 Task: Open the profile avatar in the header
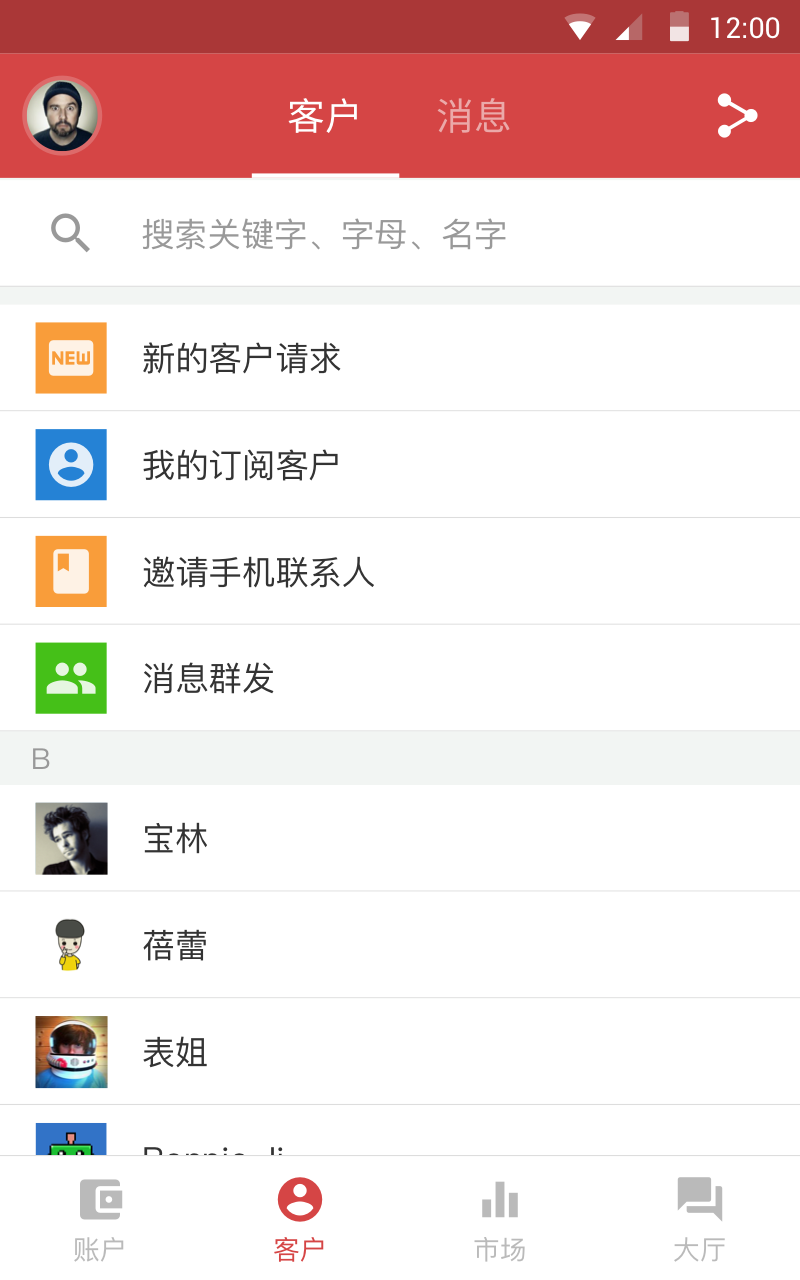click(x=63, y=116)
